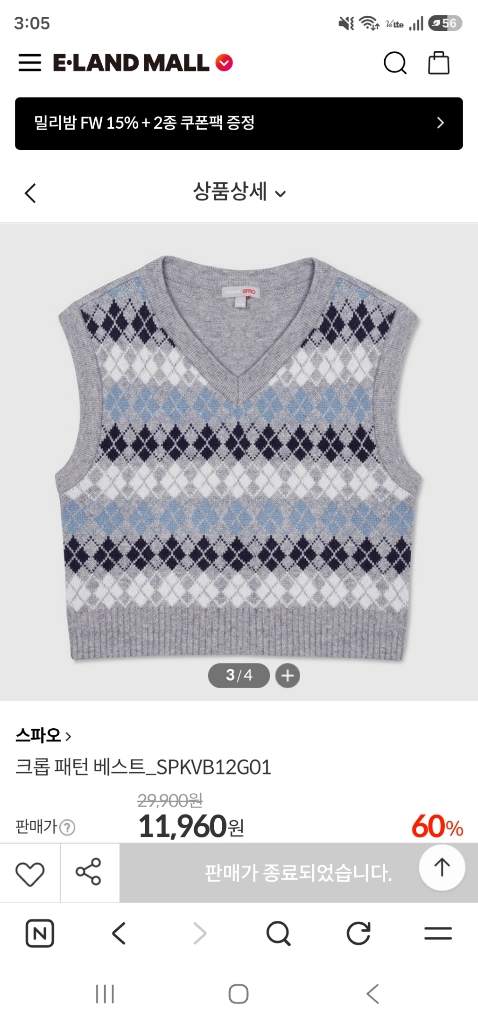This screenshot has height=1024, width=478.
Task: Go back in the browser toolbar
Action: (x=118, y=934)
